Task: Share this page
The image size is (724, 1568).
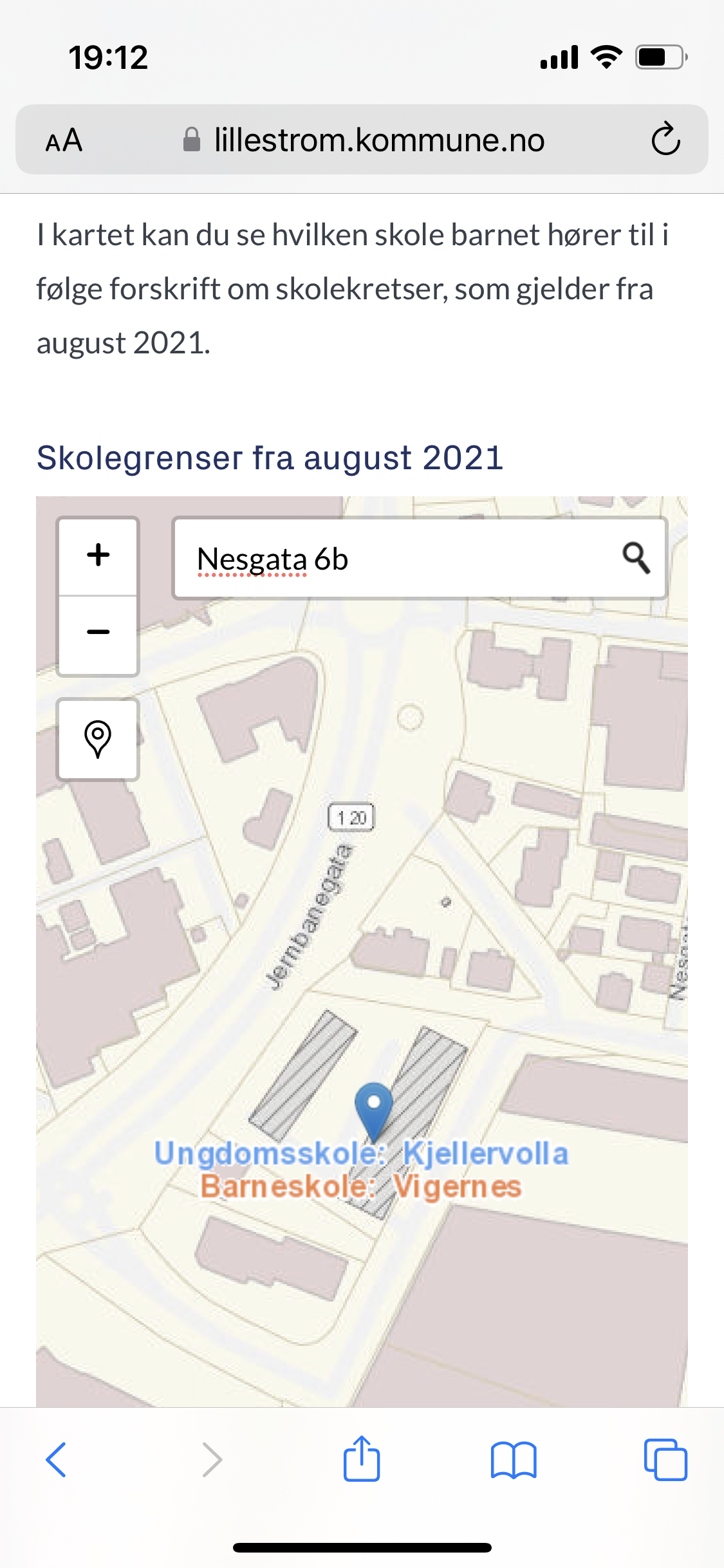Action: [362, 1458]
